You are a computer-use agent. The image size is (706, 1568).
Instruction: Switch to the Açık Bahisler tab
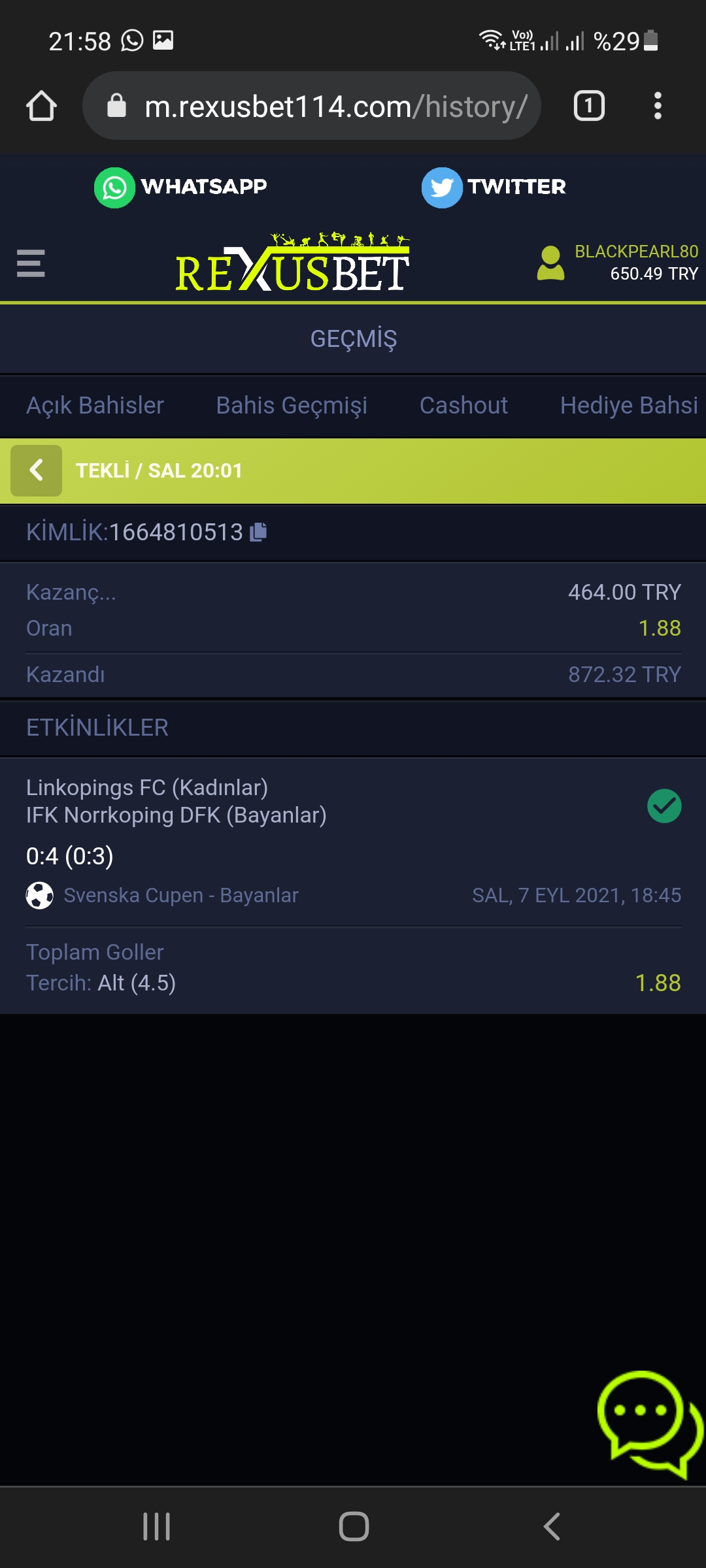95,406
